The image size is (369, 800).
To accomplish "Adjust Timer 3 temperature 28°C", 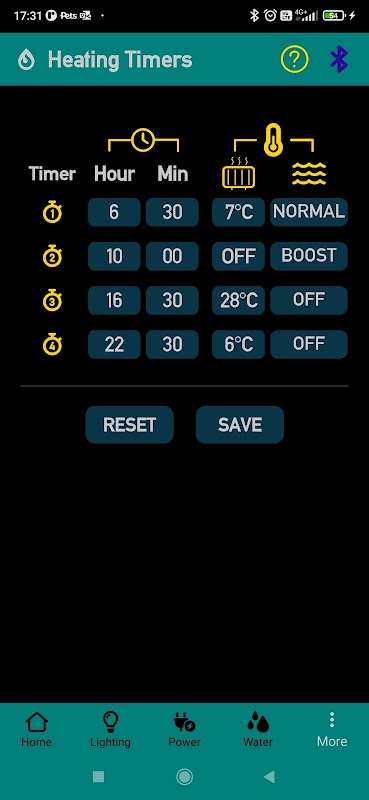I will coord(238,301).
